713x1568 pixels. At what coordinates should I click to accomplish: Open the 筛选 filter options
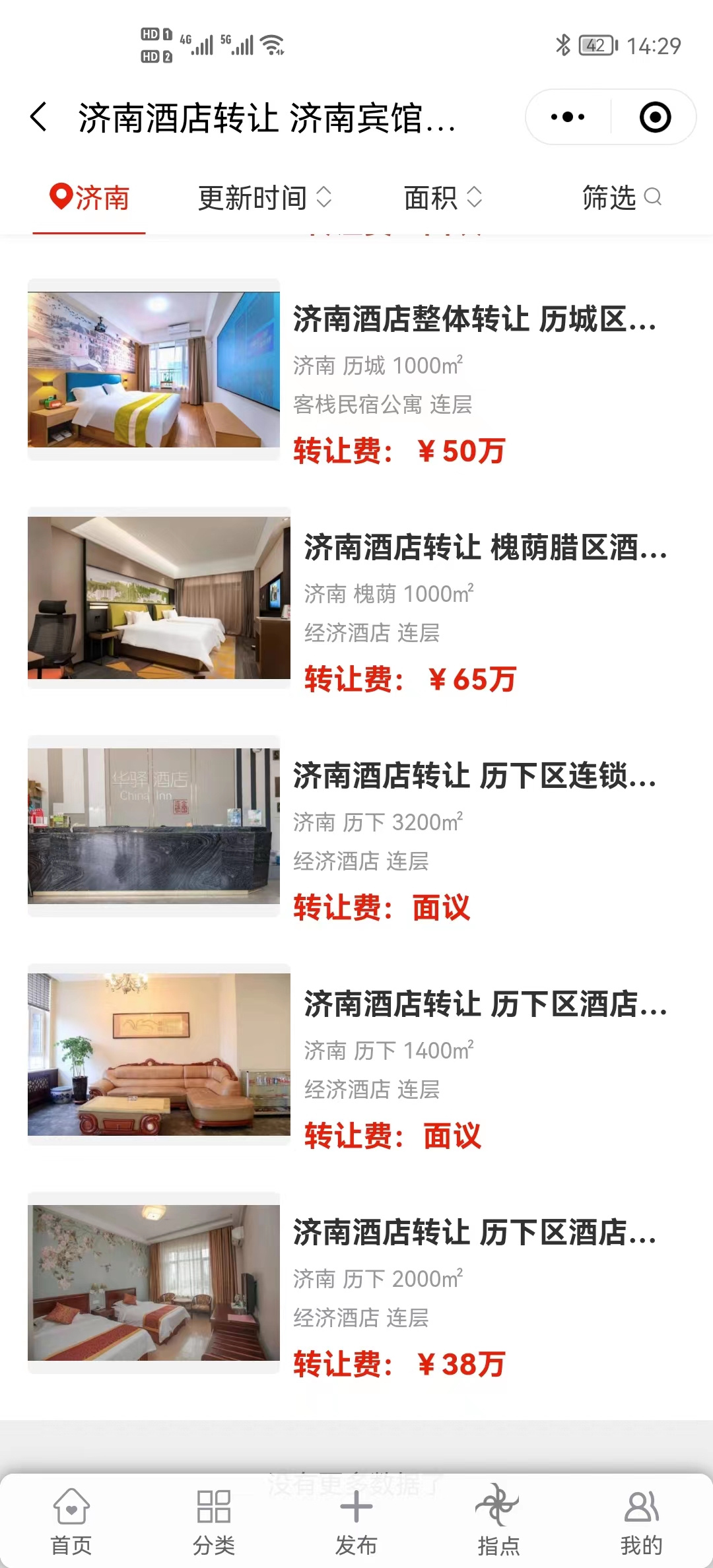621,198
